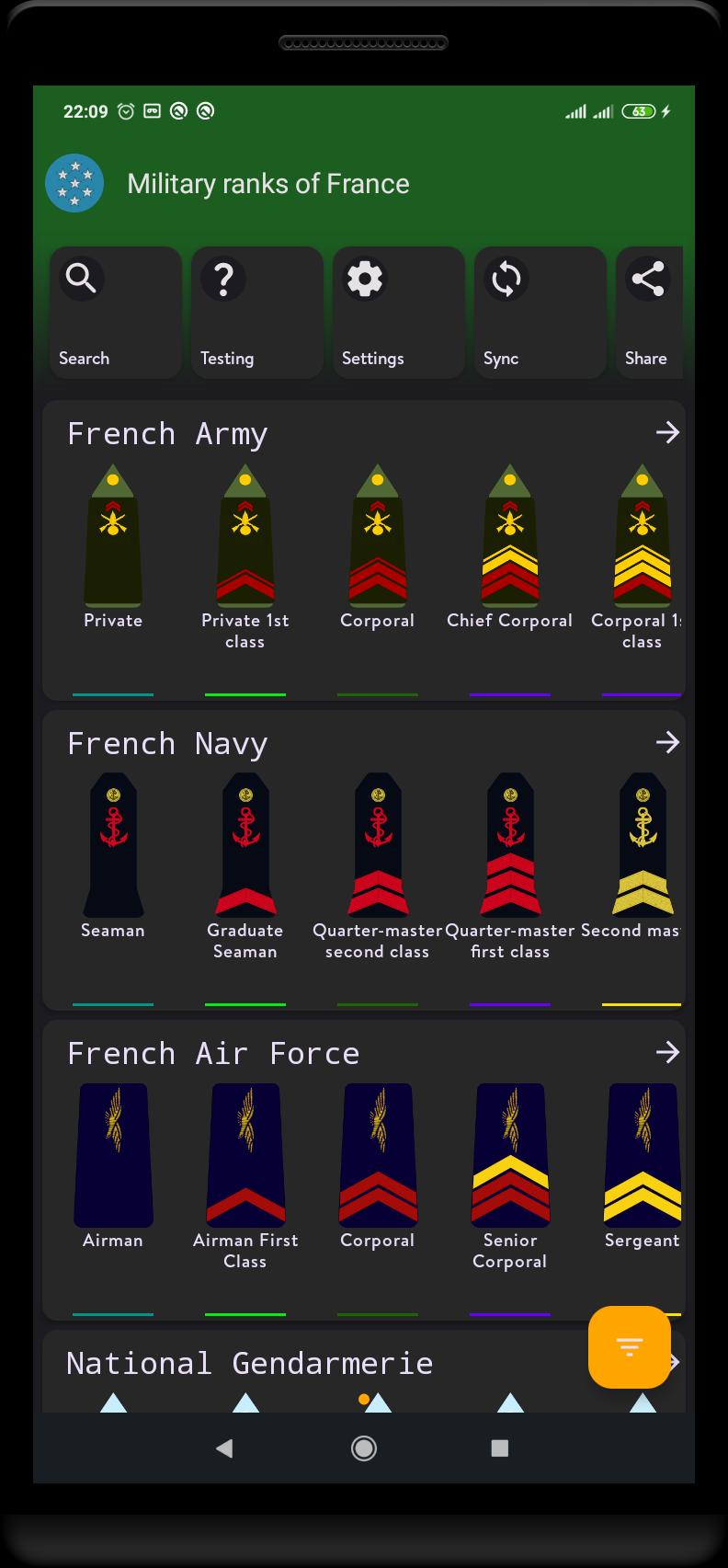Expand the French Army section arrow

tap(667, 432)
